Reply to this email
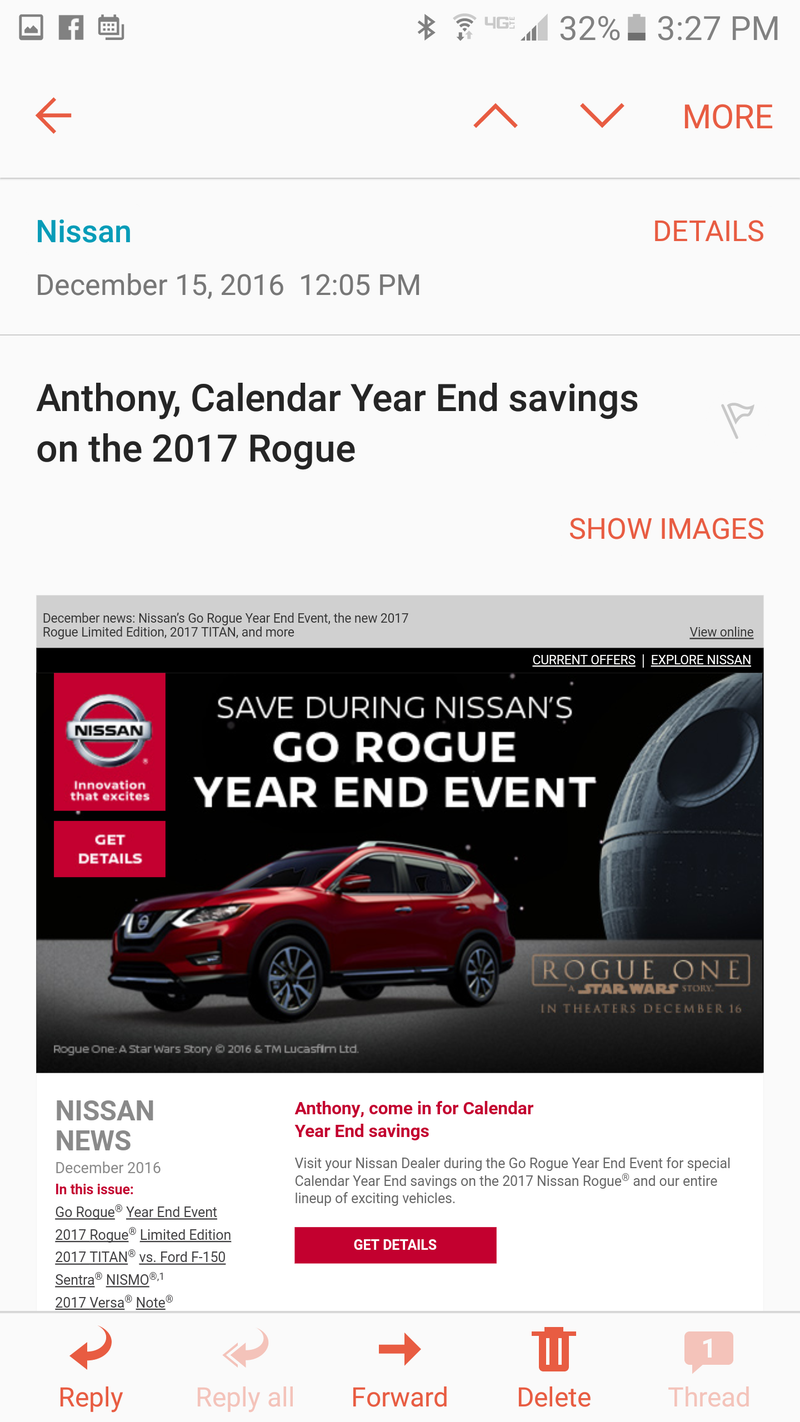The image size is (800, 1422). 90,1368
